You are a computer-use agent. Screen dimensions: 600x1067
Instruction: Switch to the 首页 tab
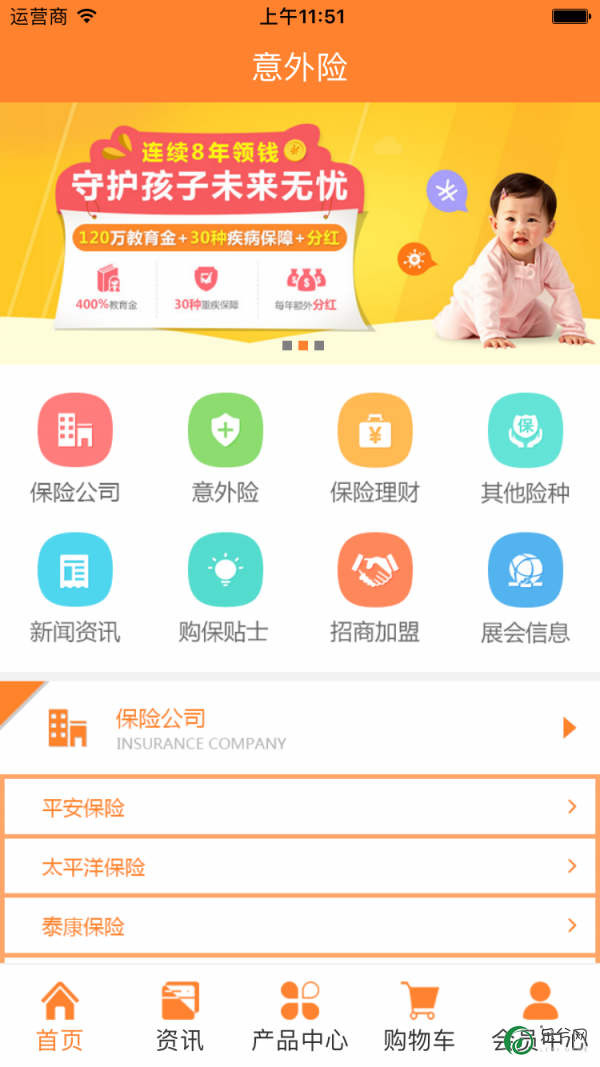(60, 1015)
